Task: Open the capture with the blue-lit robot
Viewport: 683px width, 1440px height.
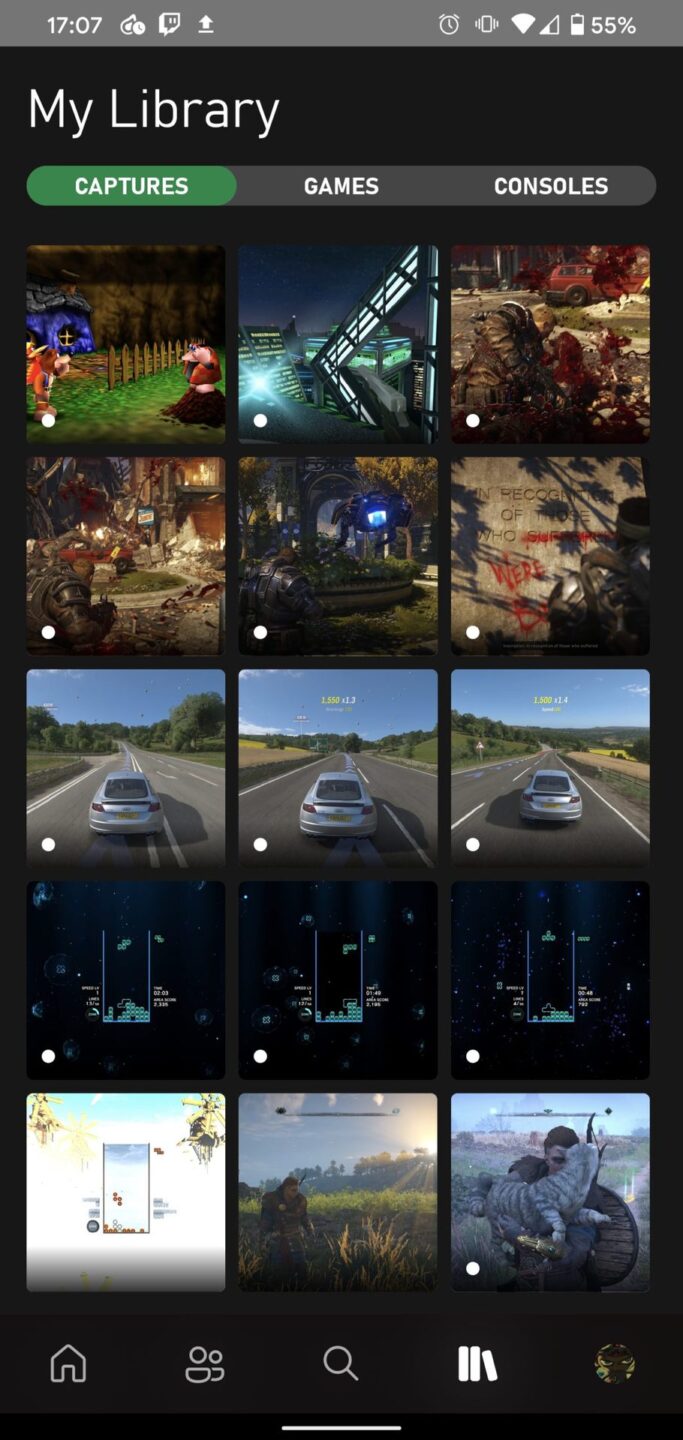Action: coord(338,556)
